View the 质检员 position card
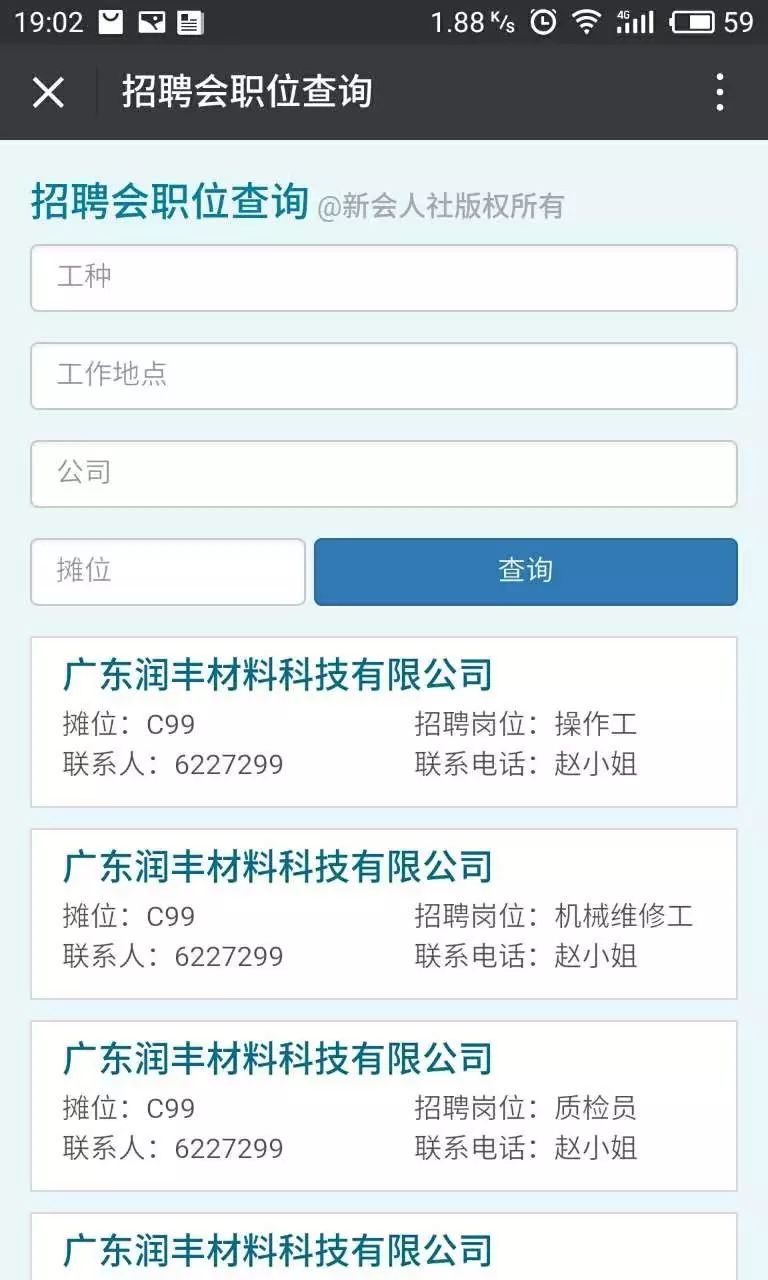 point(384,1106)
